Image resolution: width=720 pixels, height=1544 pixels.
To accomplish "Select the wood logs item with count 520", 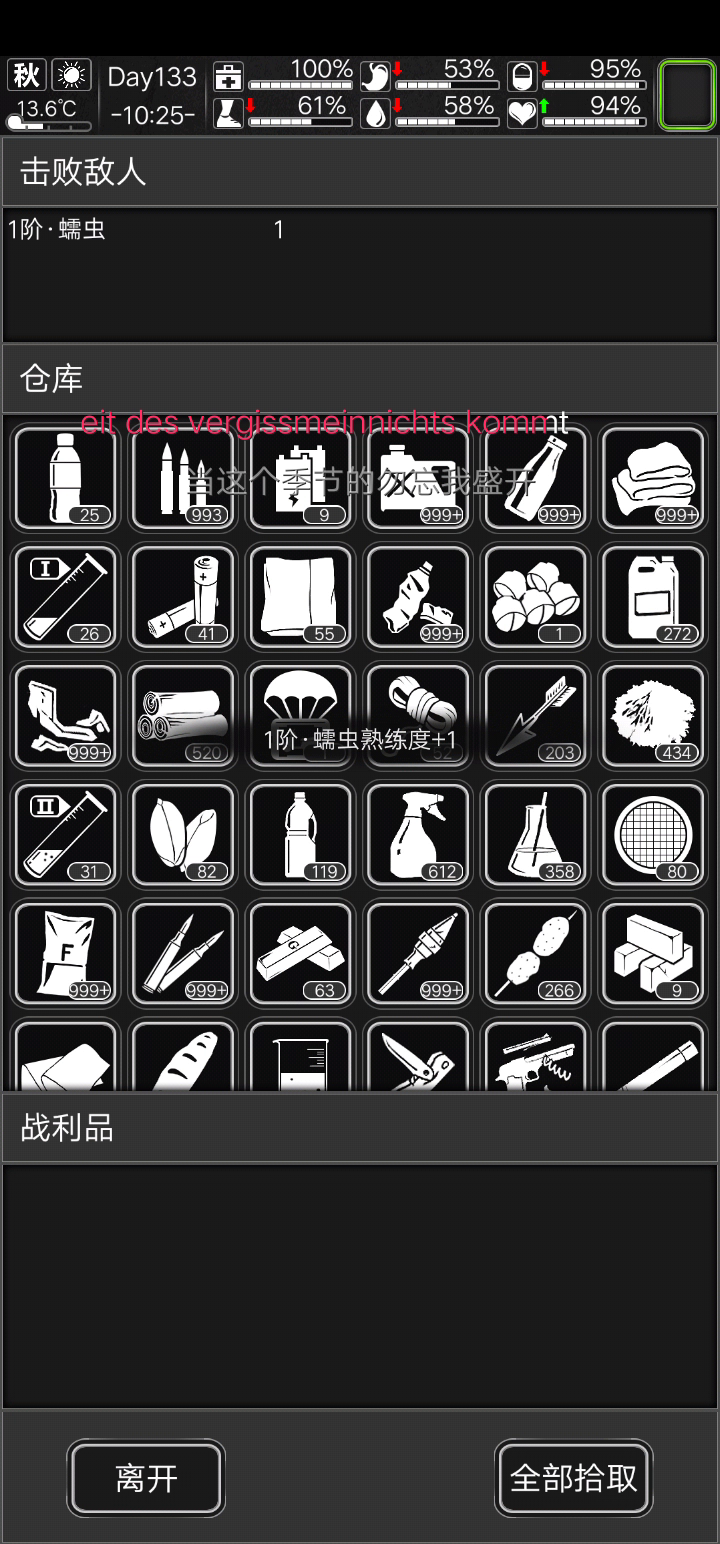I will pyautogui.click(x=182, y=716).
